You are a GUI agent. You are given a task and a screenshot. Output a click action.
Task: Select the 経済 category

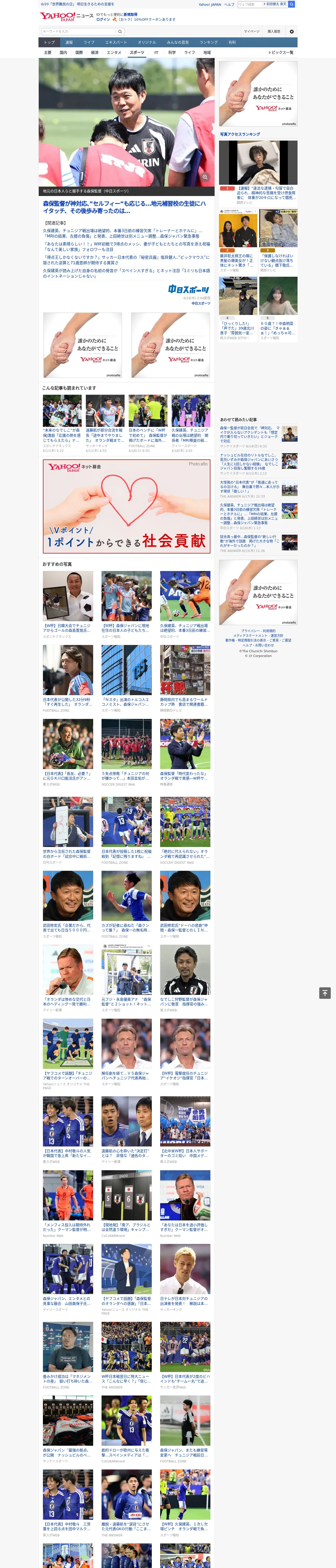(94, 52)
